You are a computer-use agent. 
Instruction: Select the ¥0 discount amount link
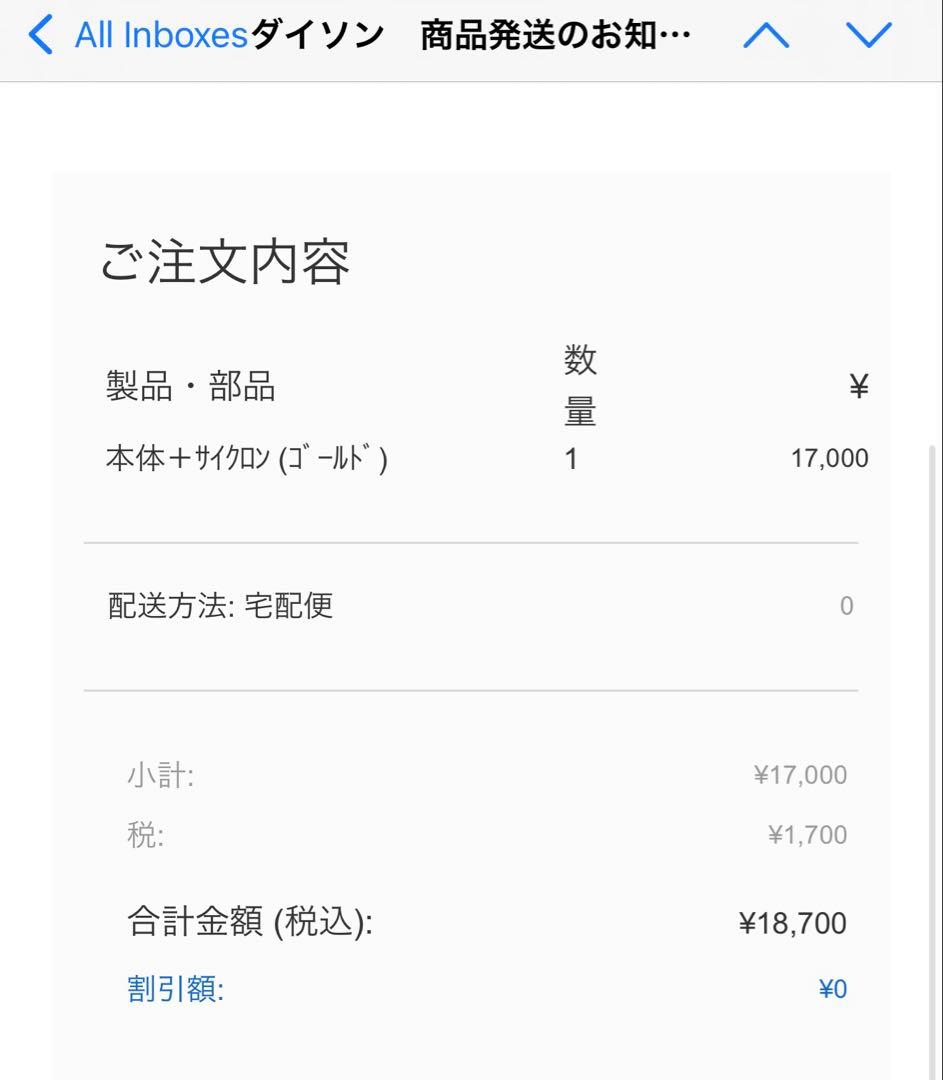coord(833,989)
